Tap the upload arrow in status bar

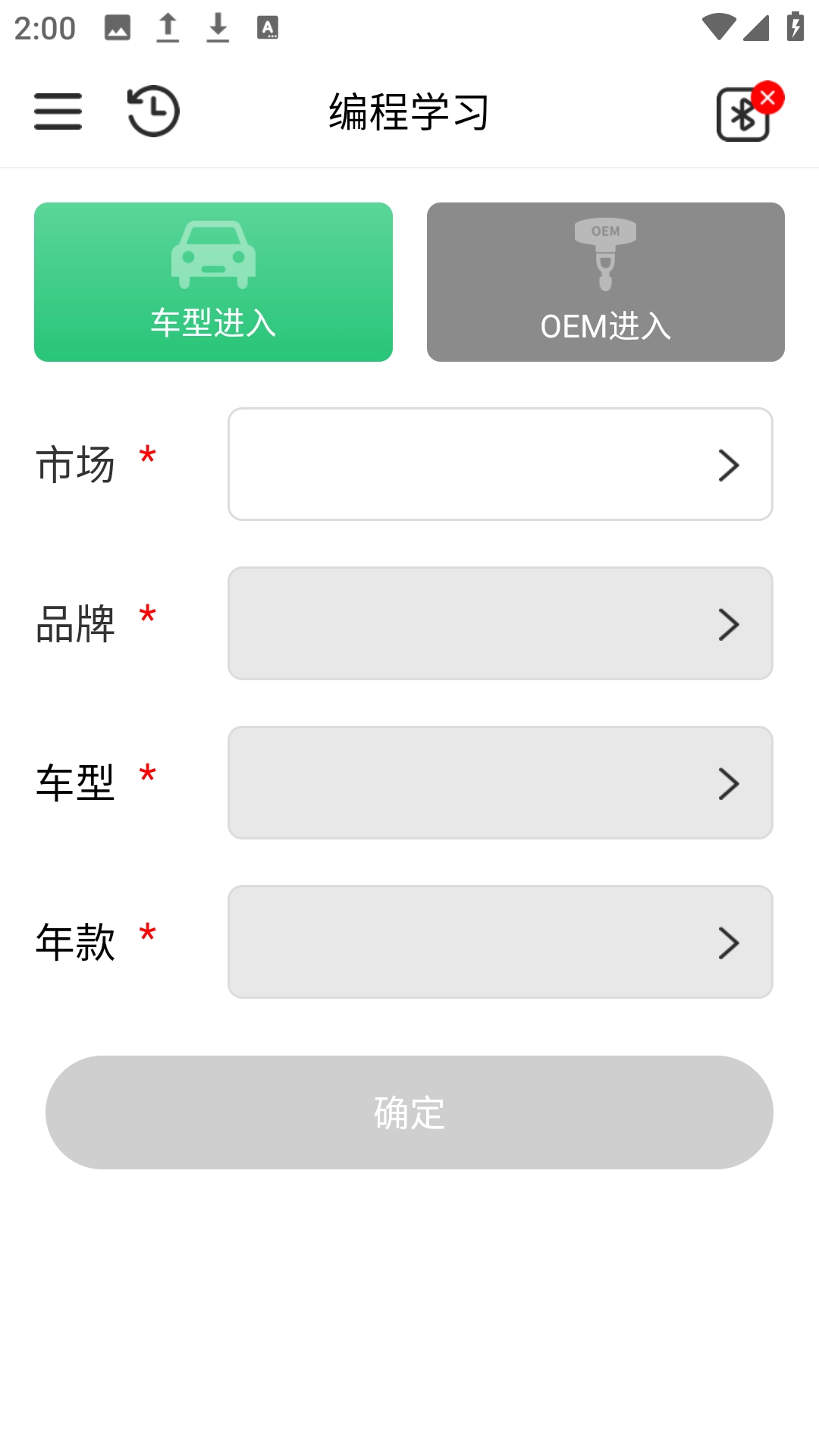click(167, 27)
